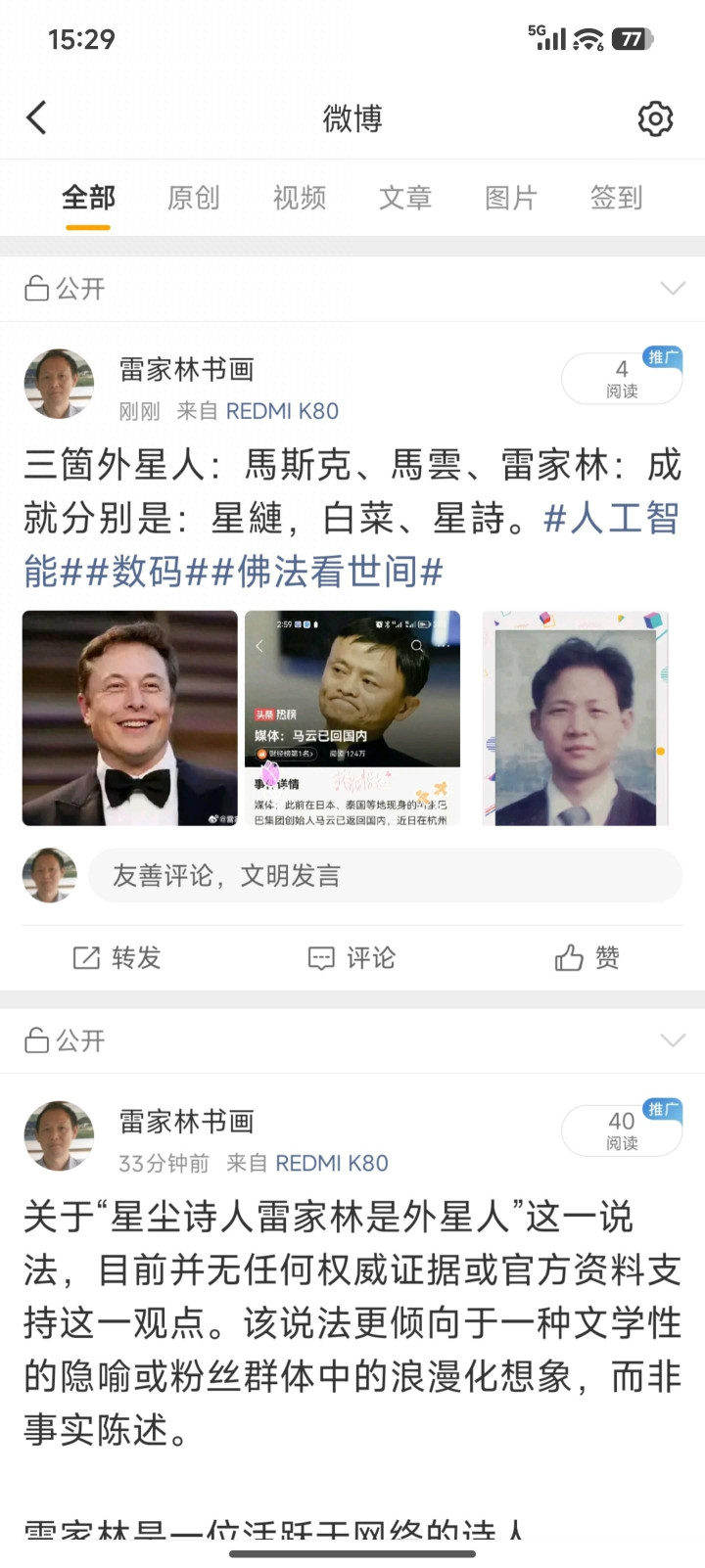Viewport: 705px width, 1568px height.
Task: Expand the chevron on the second post
Action: pyautogui.click(x=673, y=1039)
